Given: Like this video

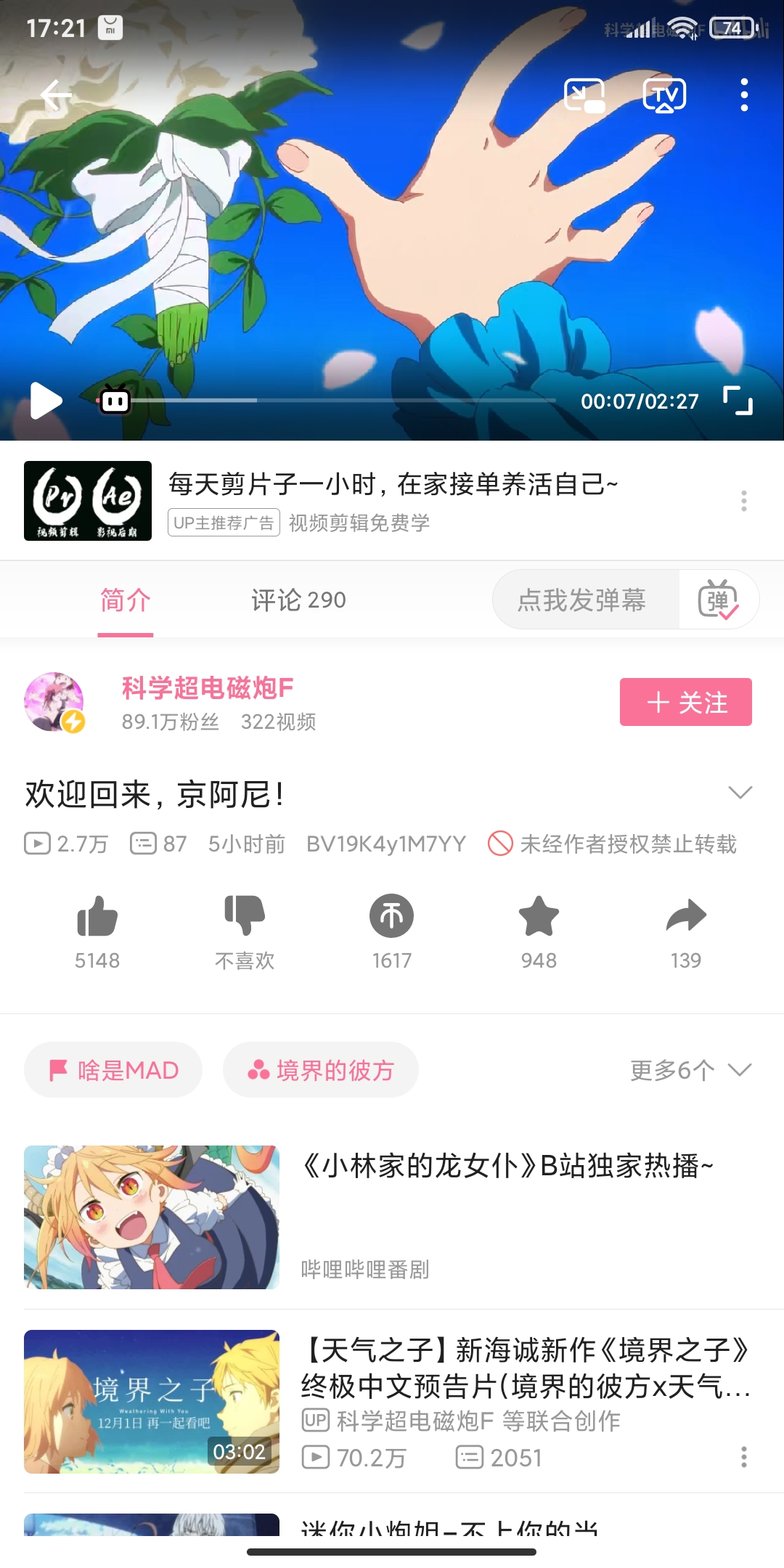Looking at the screenshot, I should click(97, 918).
